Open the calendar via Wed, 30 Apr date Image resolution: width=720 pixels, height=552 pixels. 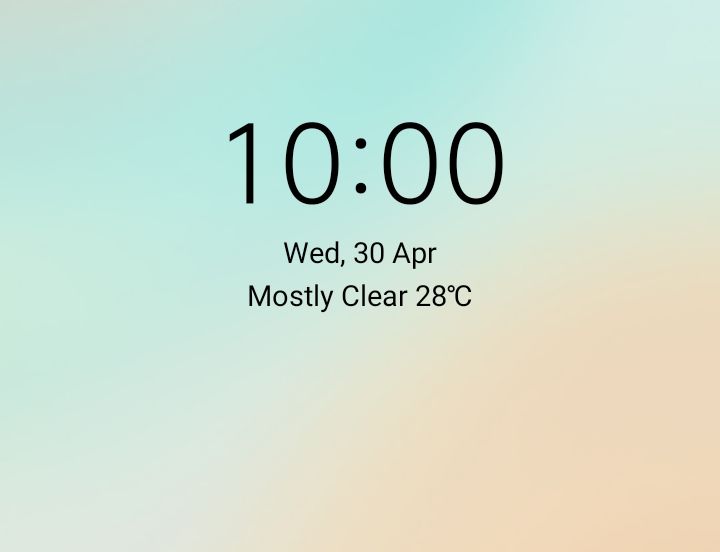click(360, 253)
